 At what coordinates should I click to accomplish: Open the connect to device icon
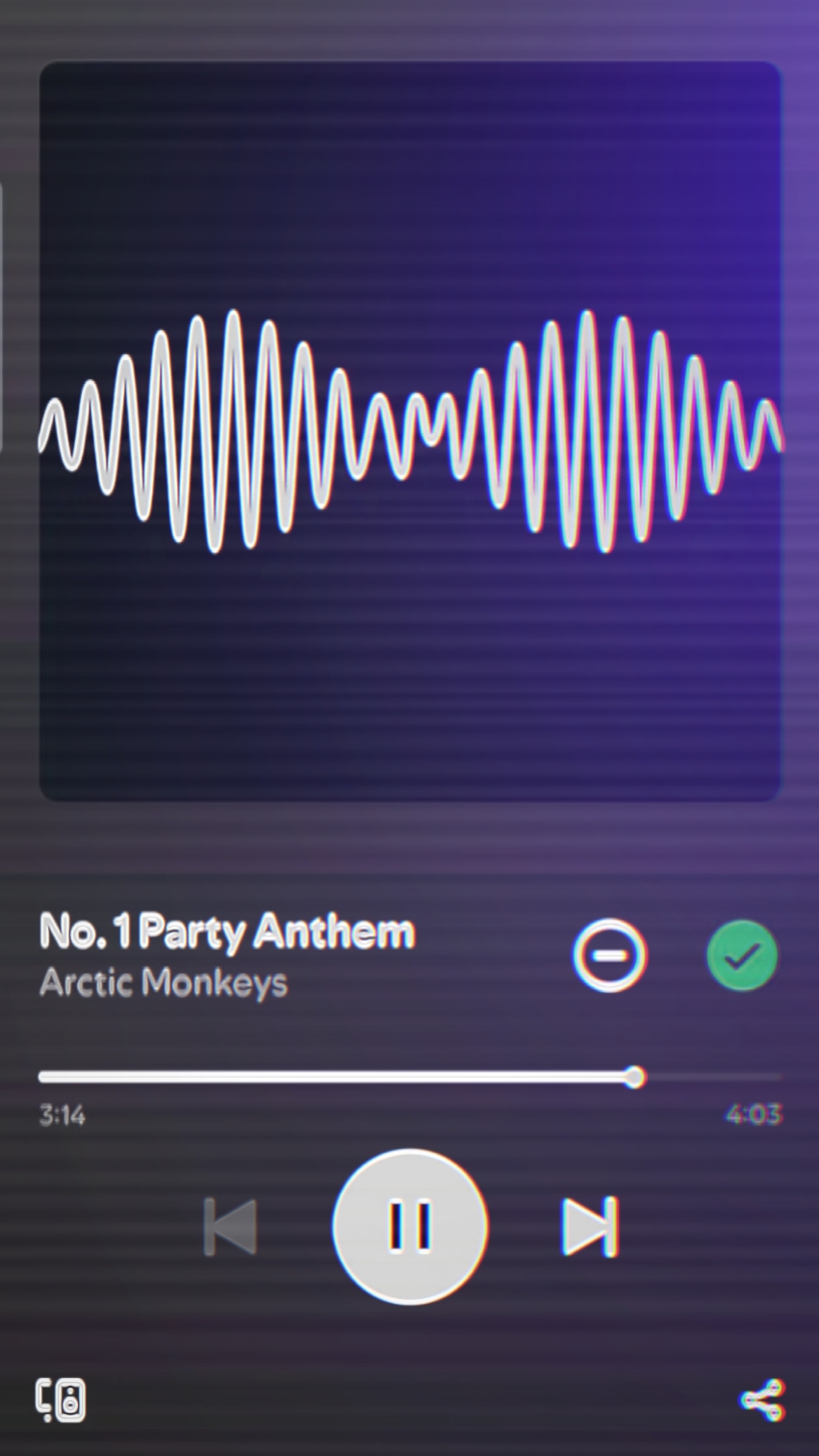click(61, 1400)
